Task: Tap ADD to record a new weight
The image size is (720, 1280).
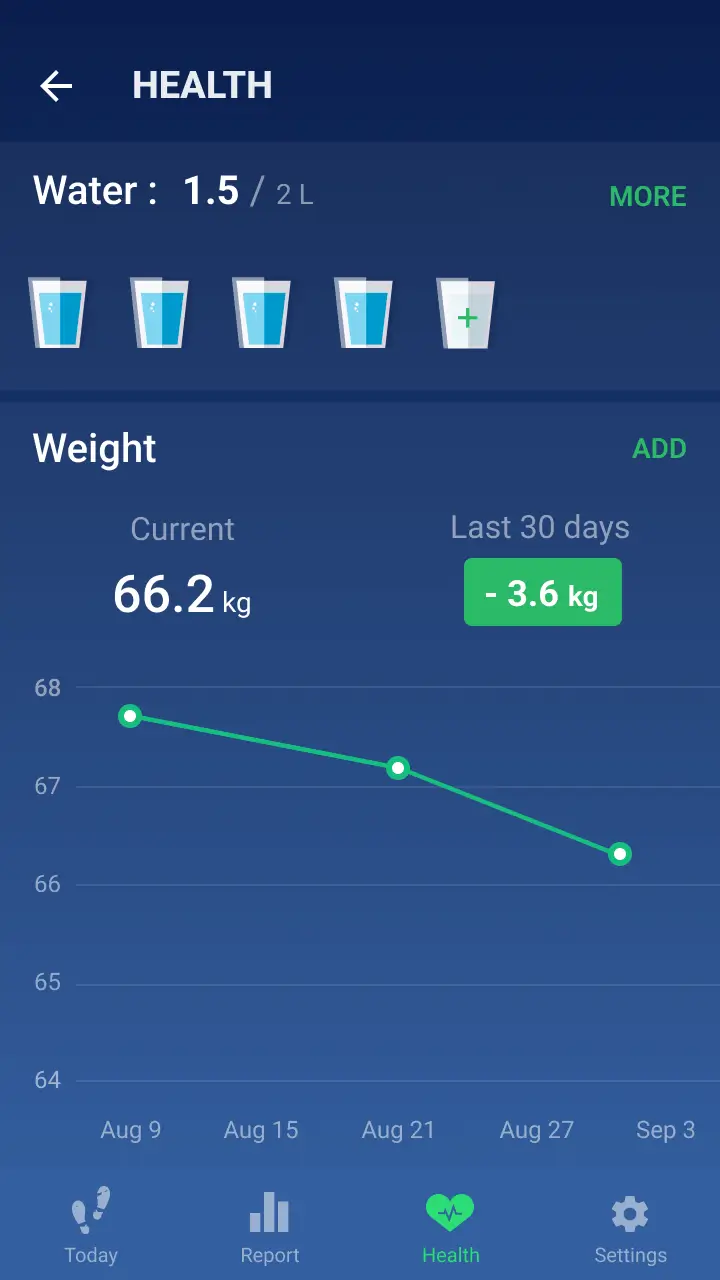Action: coord(659,448)
